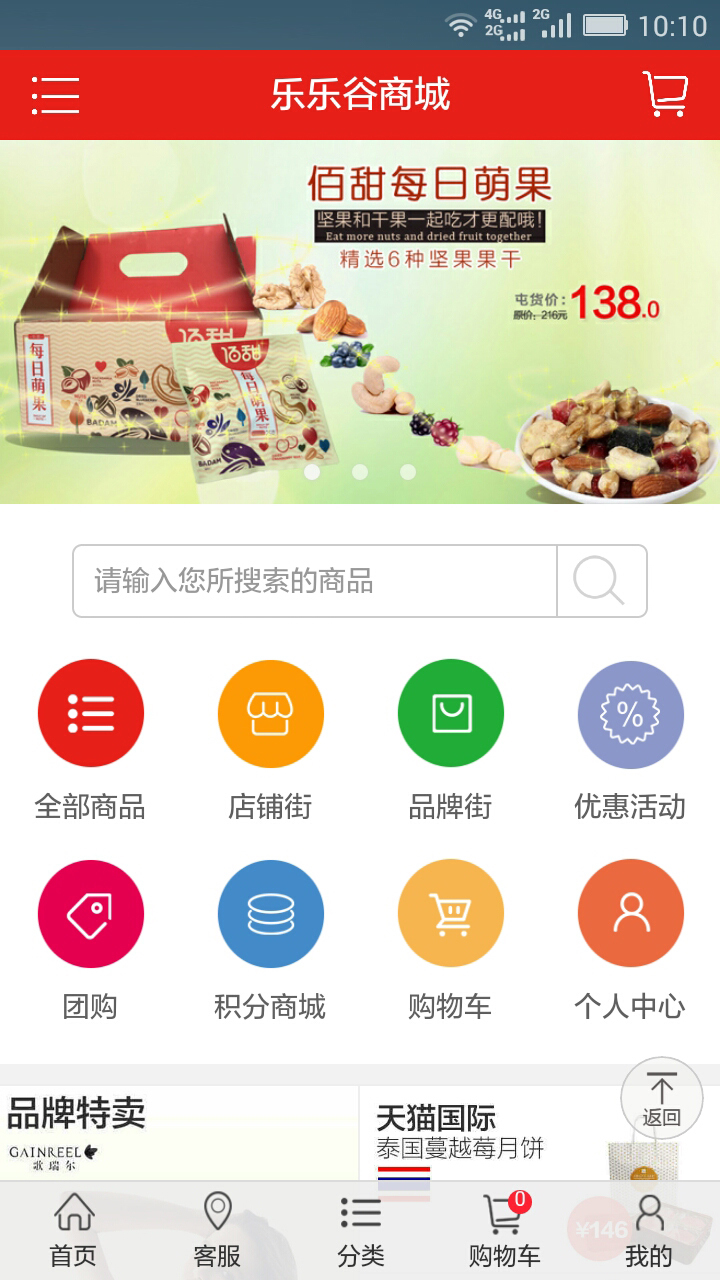Switch to the 分类 categories tab
This screenshot has width=720, height=1280.
(x=361, y=1231)
